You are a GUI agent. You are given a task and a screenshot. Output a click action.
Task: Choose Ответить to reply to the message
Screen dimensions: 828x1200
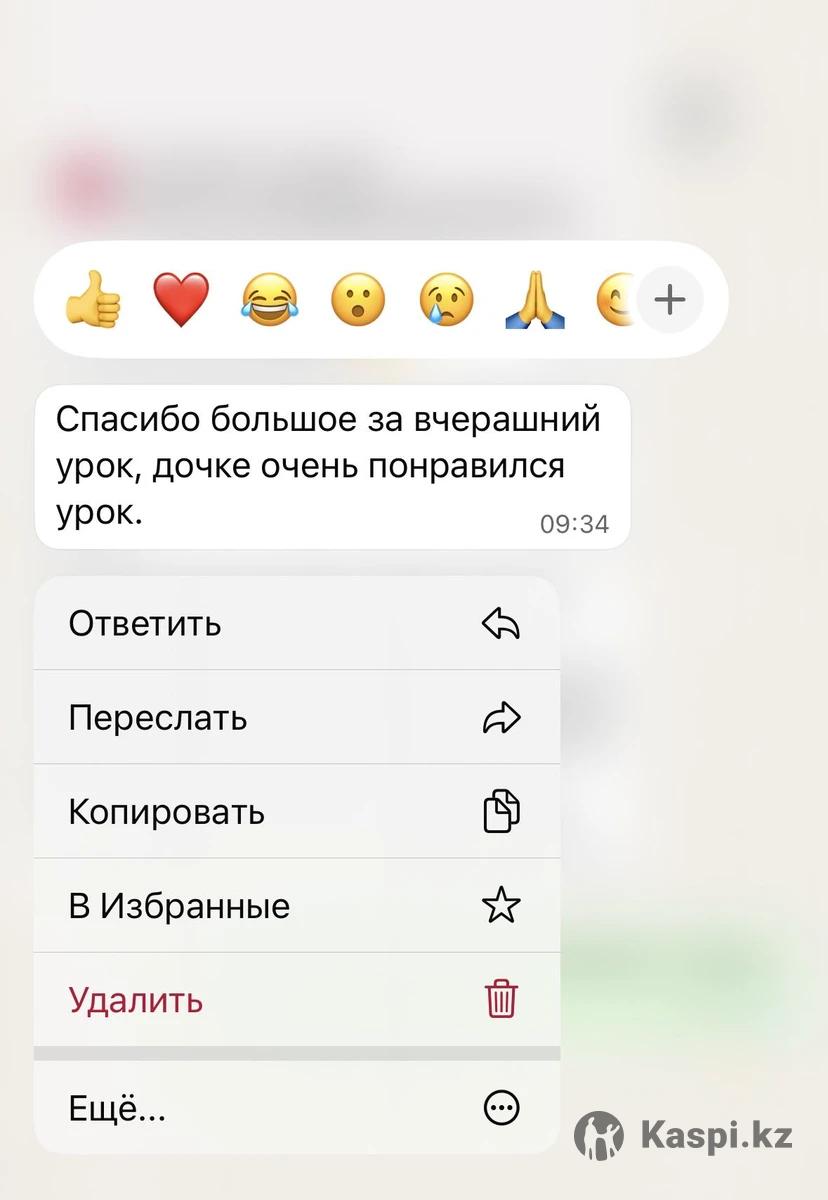(296, 624)
